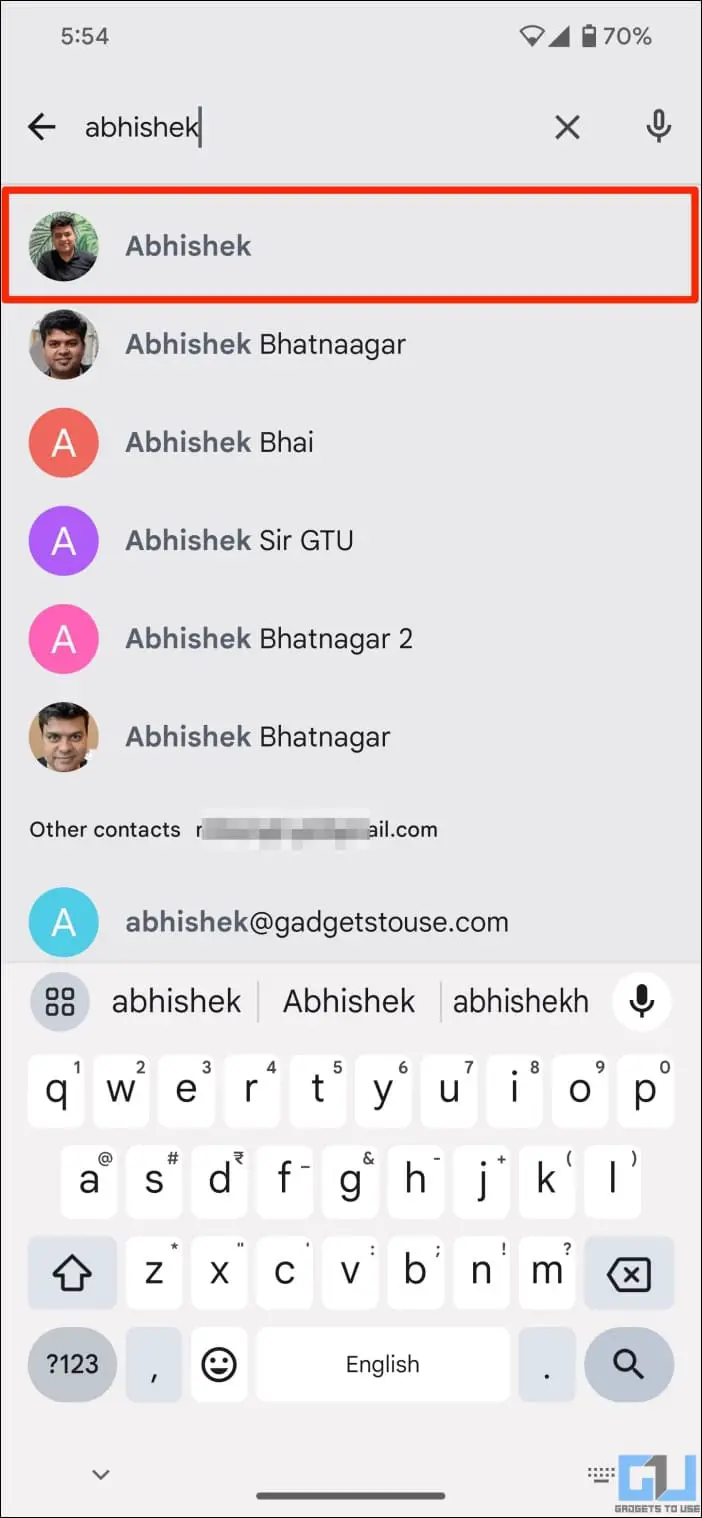Clear the search text with X
Screen dimensions: 702x1518
(x=567, y=127)
